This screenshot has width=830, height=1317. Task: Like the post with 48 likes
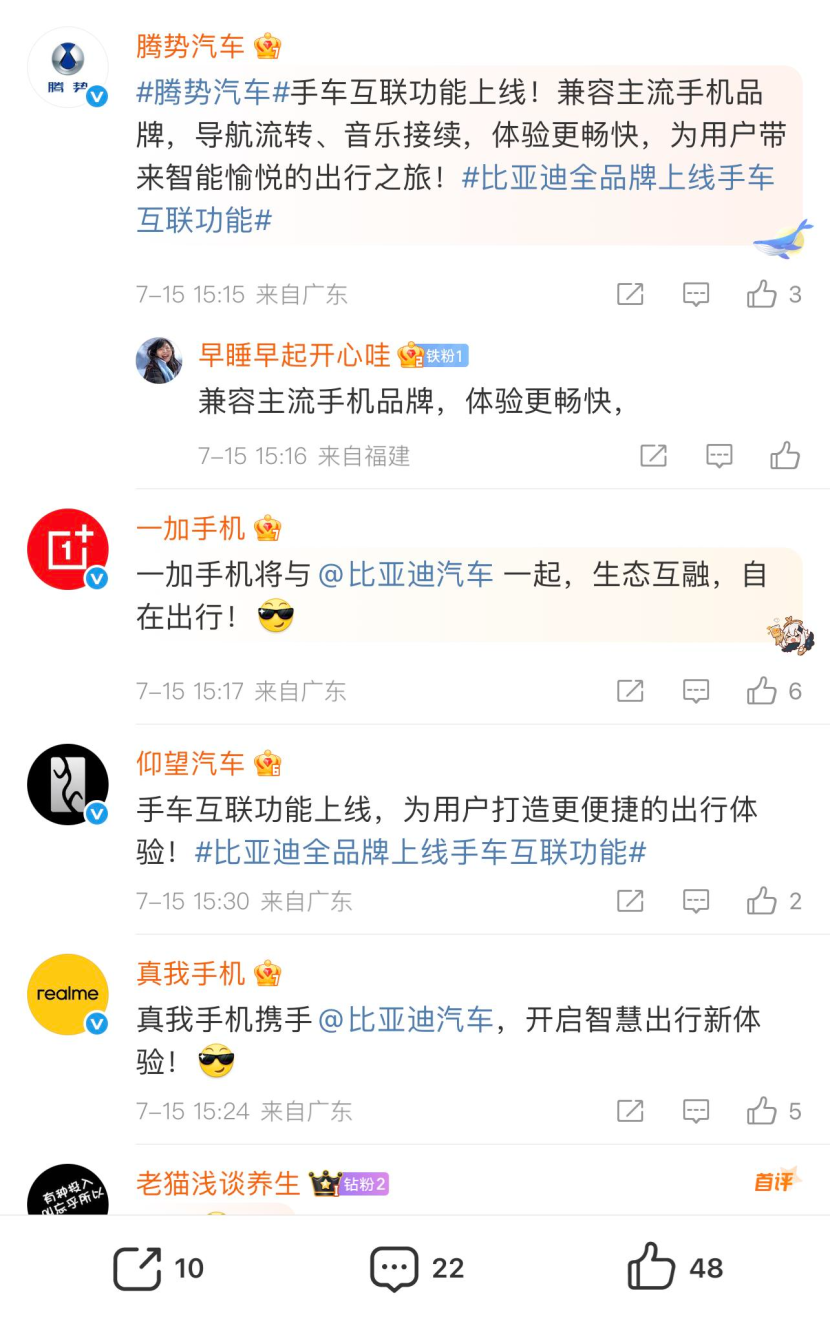651,1268
